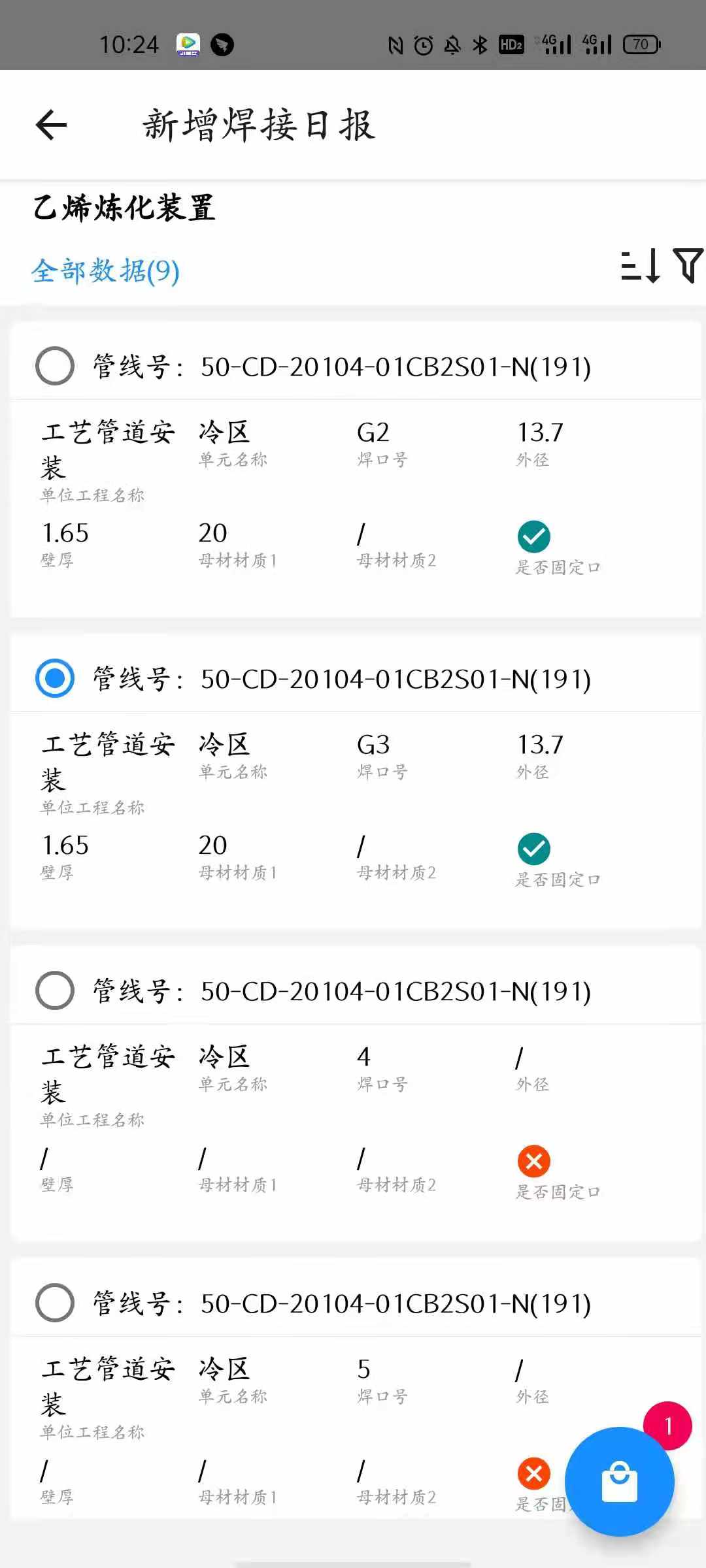Tap the clock showing 10:24
This screenshot has height=1568, width=706.
(129, 44)
